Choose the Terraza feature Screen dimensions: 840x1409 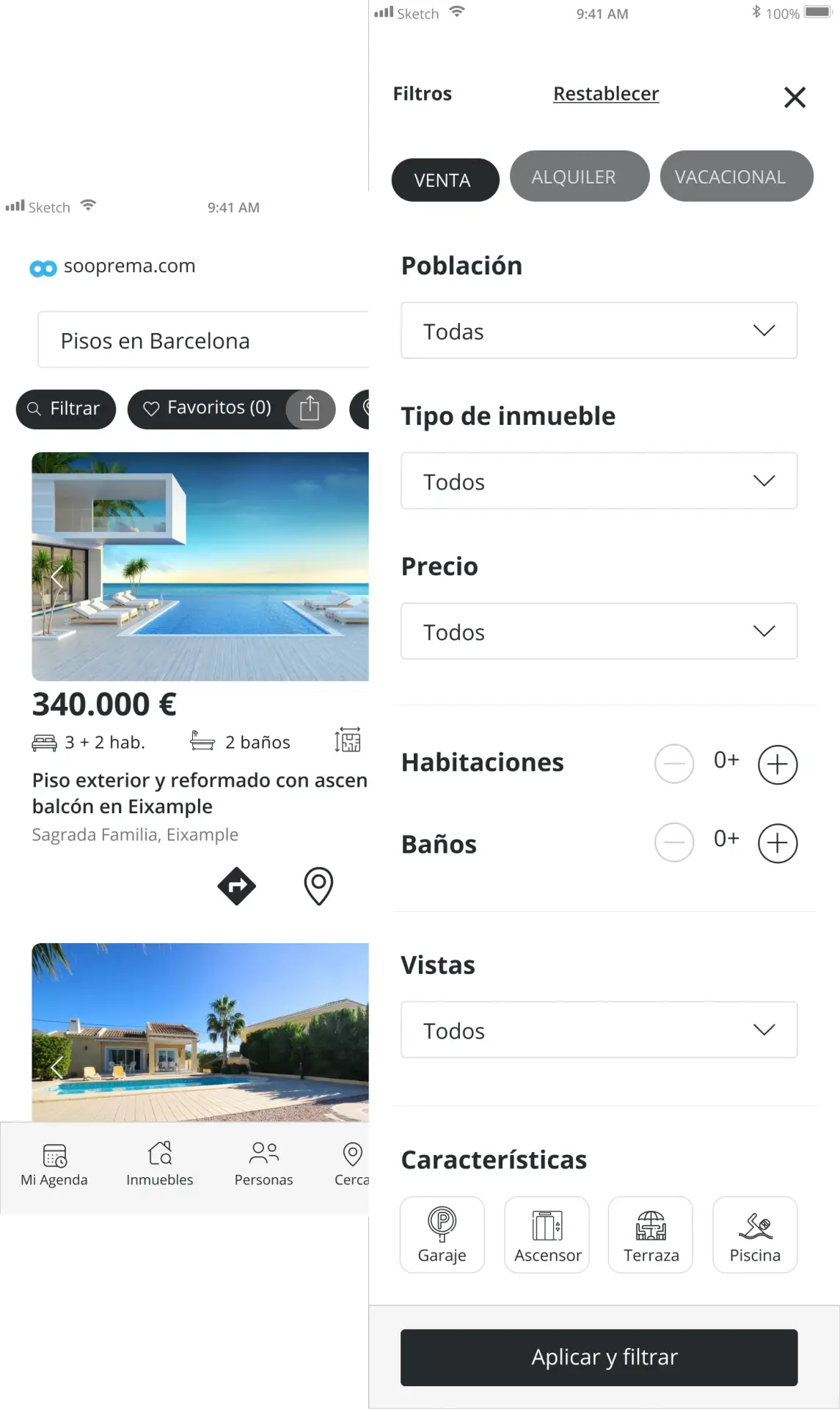click(x=651, y=1235)
